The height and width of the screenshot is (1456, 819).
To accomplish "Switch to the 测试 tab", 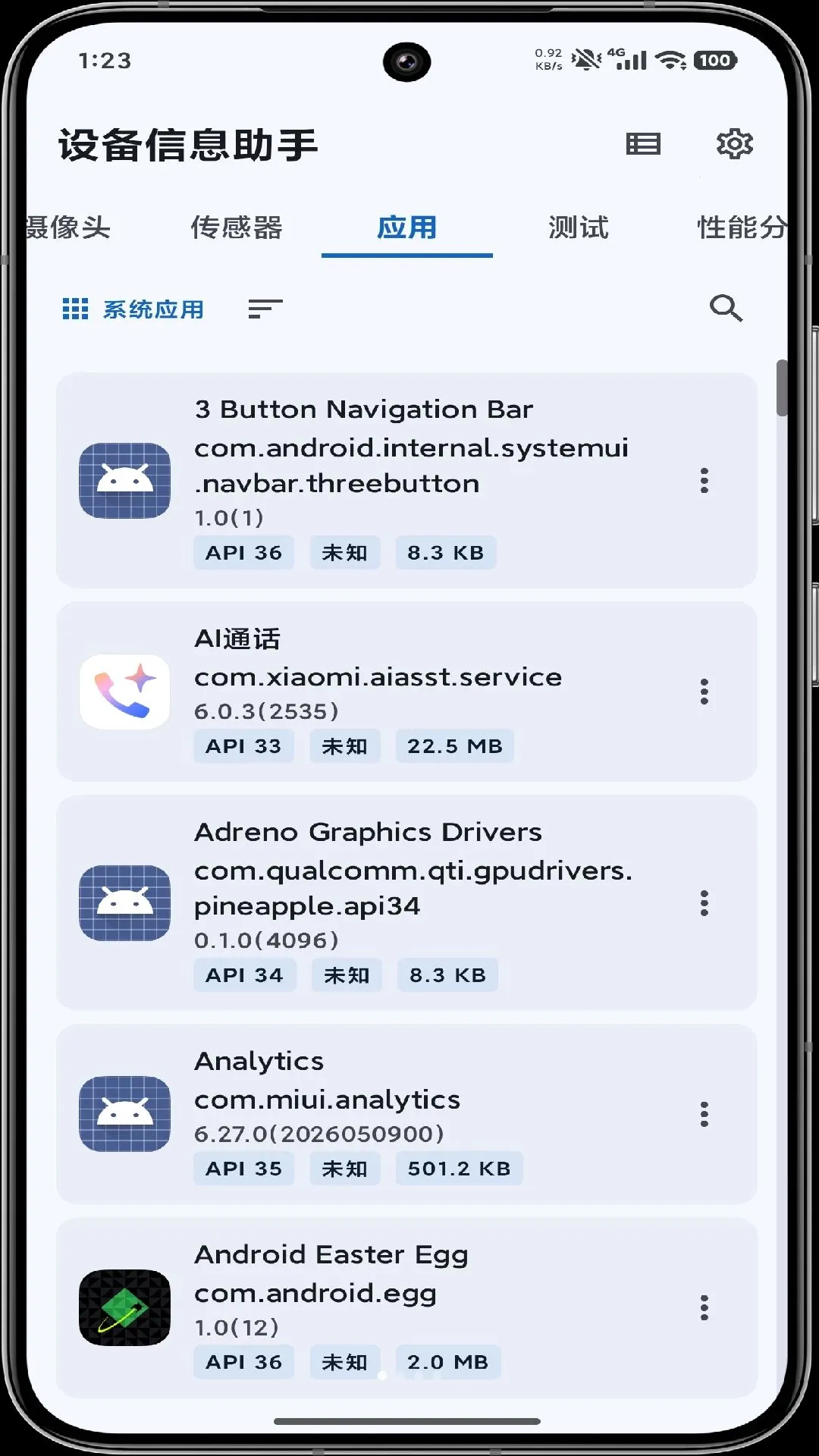I will pyautogui.click(x=578, y=227).
